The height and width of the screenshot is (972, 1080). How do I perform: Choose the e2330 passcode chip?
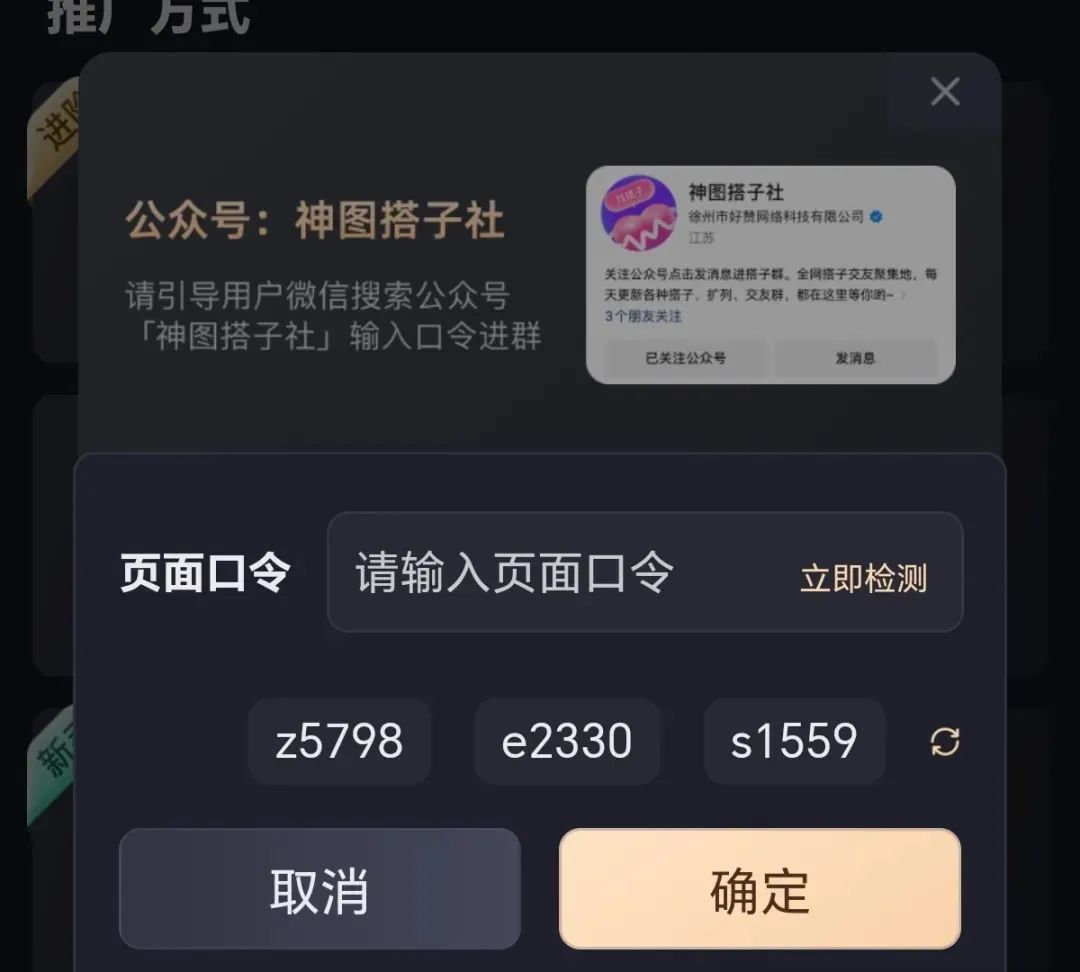[566, 741]
